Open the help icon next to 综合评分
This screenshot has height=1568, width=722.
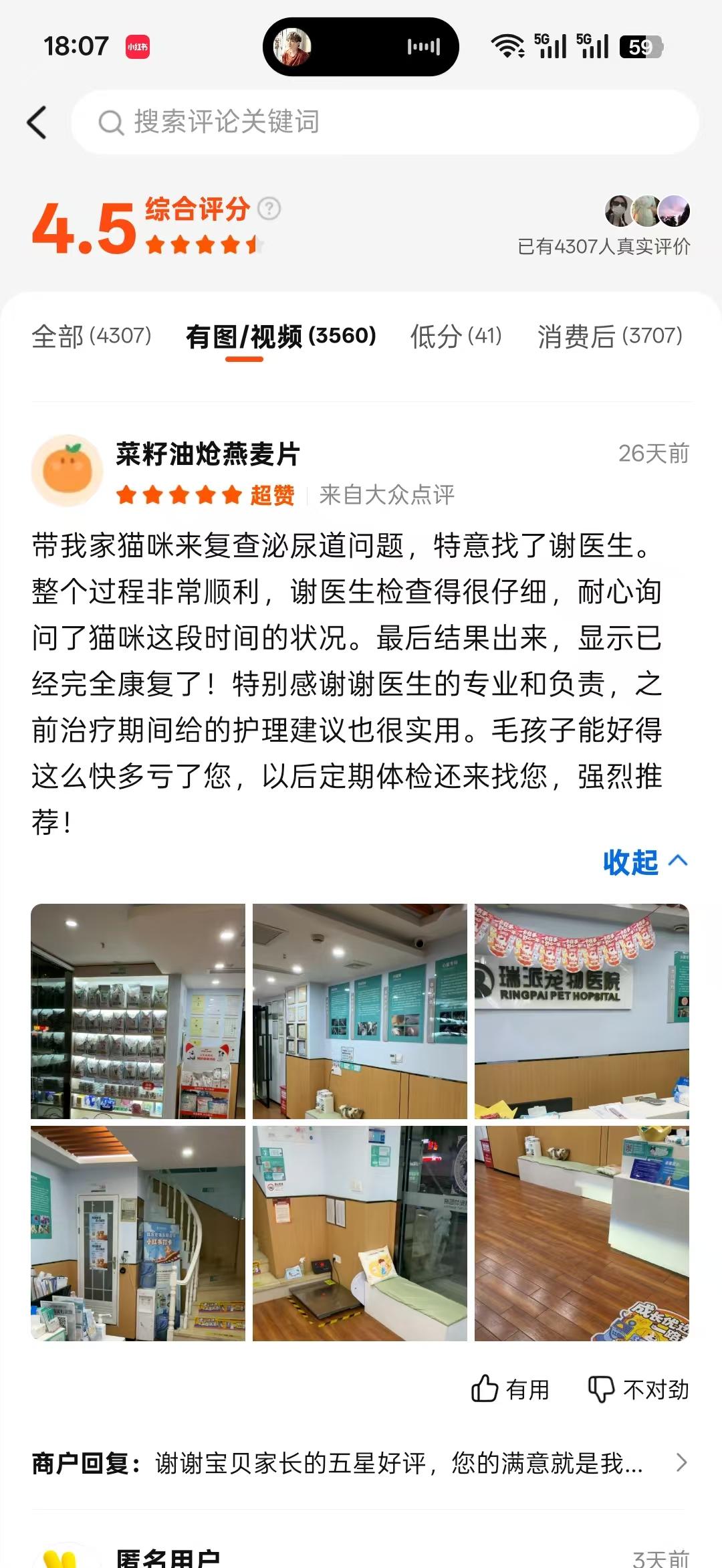269,209
